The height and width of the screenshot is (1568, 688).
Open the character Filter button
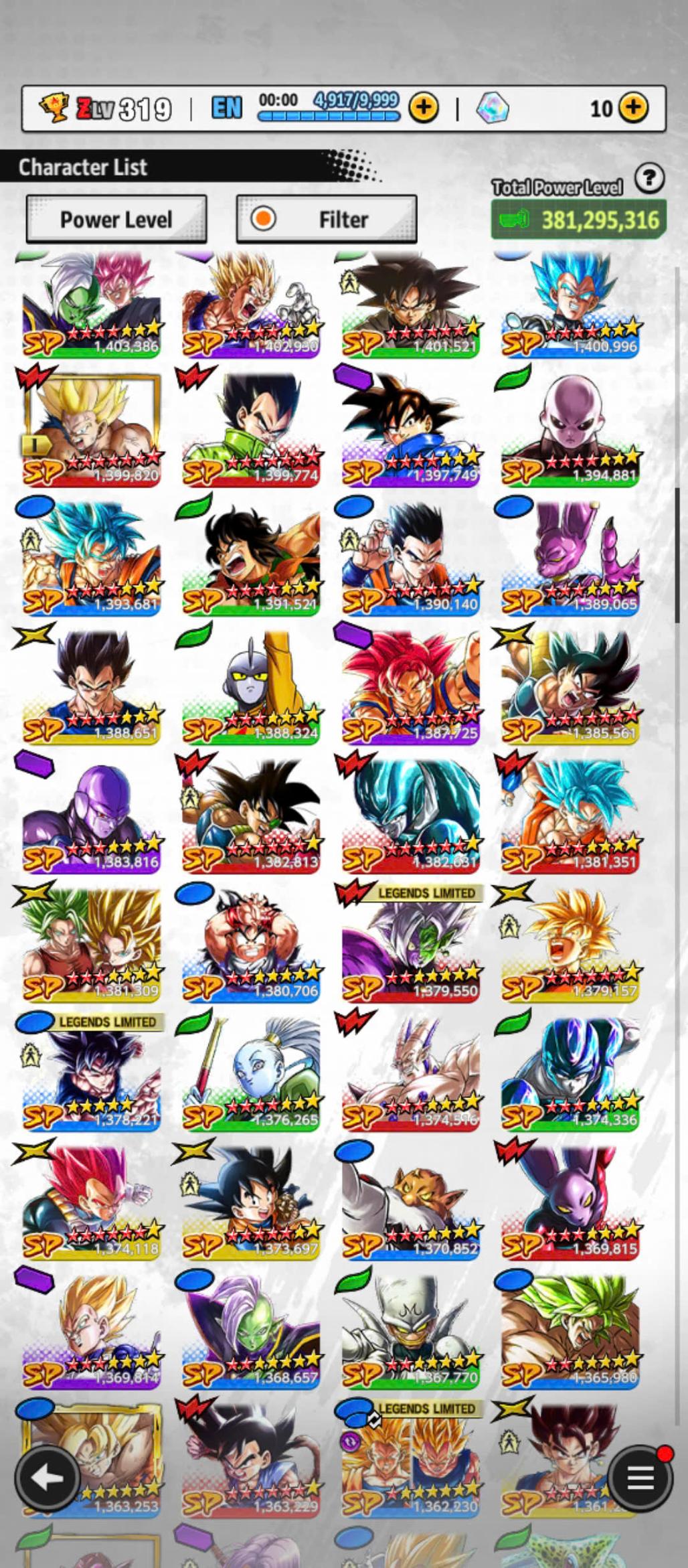pyautogui.click(x=326, y=220)
